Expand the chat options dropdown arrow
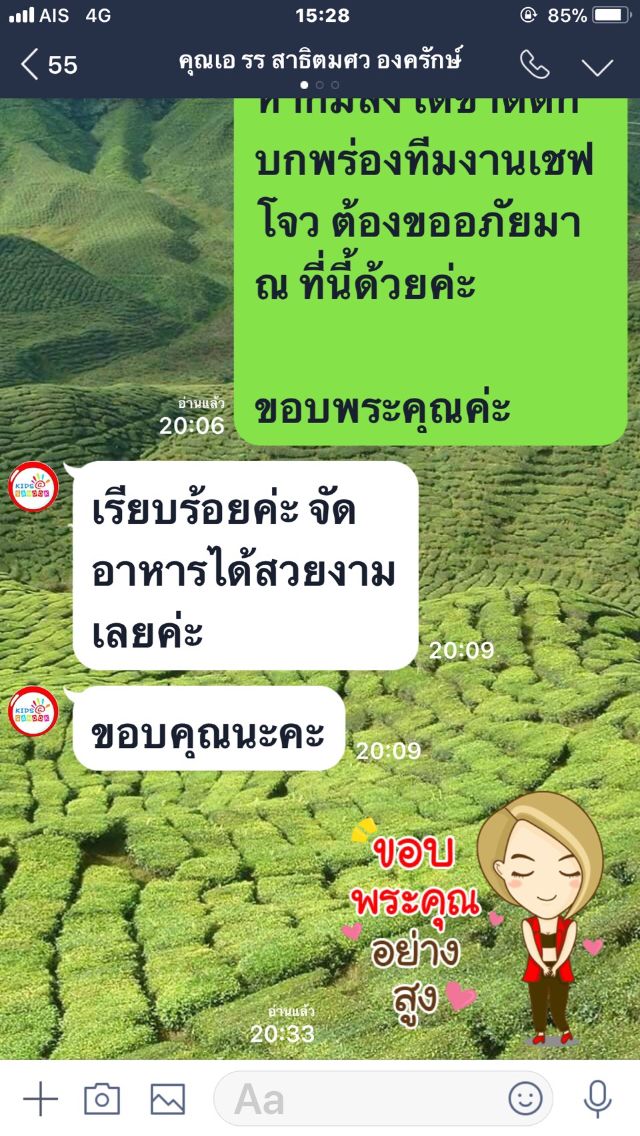 (x=597, y=66)
